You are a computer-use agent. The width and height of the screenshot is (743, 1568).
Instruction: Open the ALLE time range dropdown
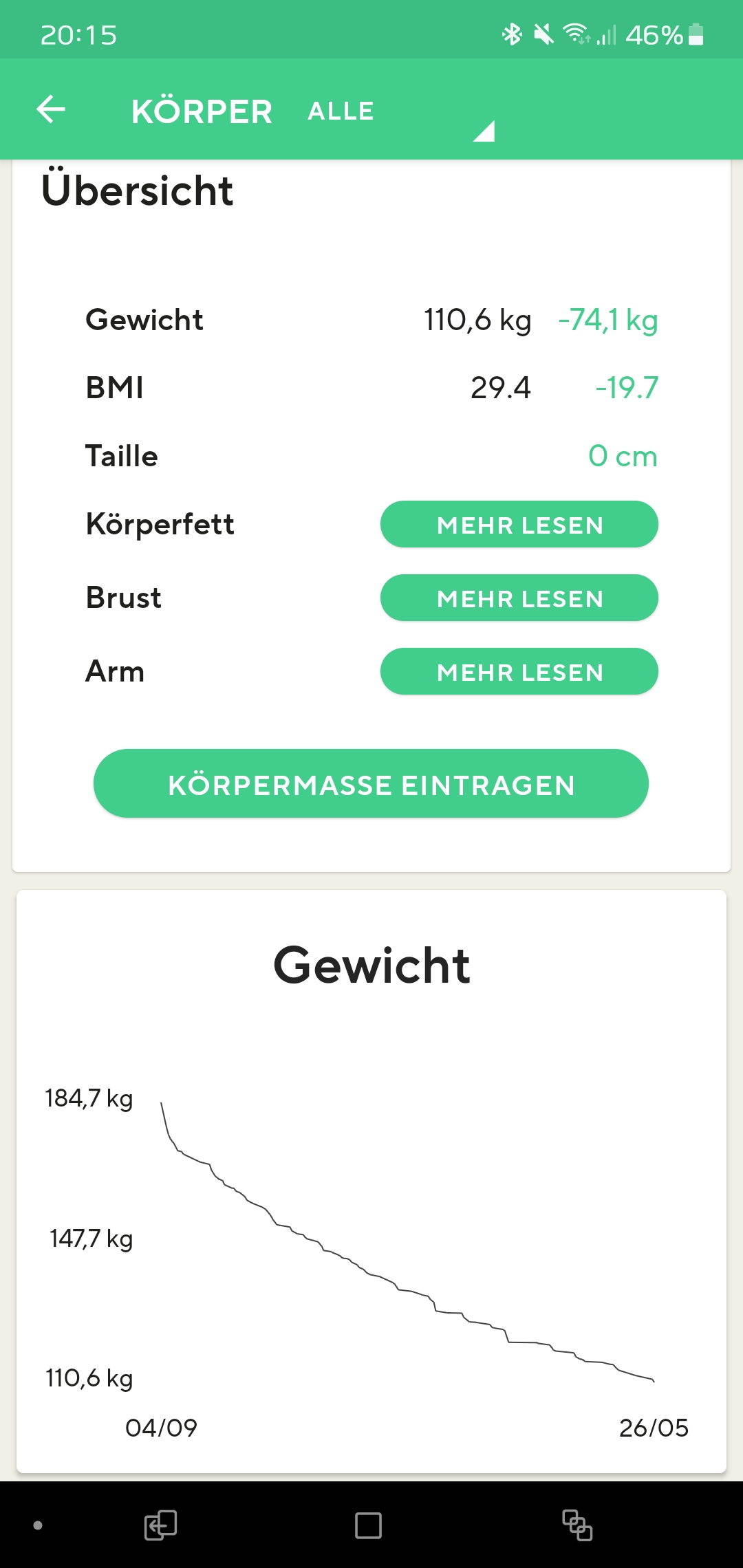399,112
